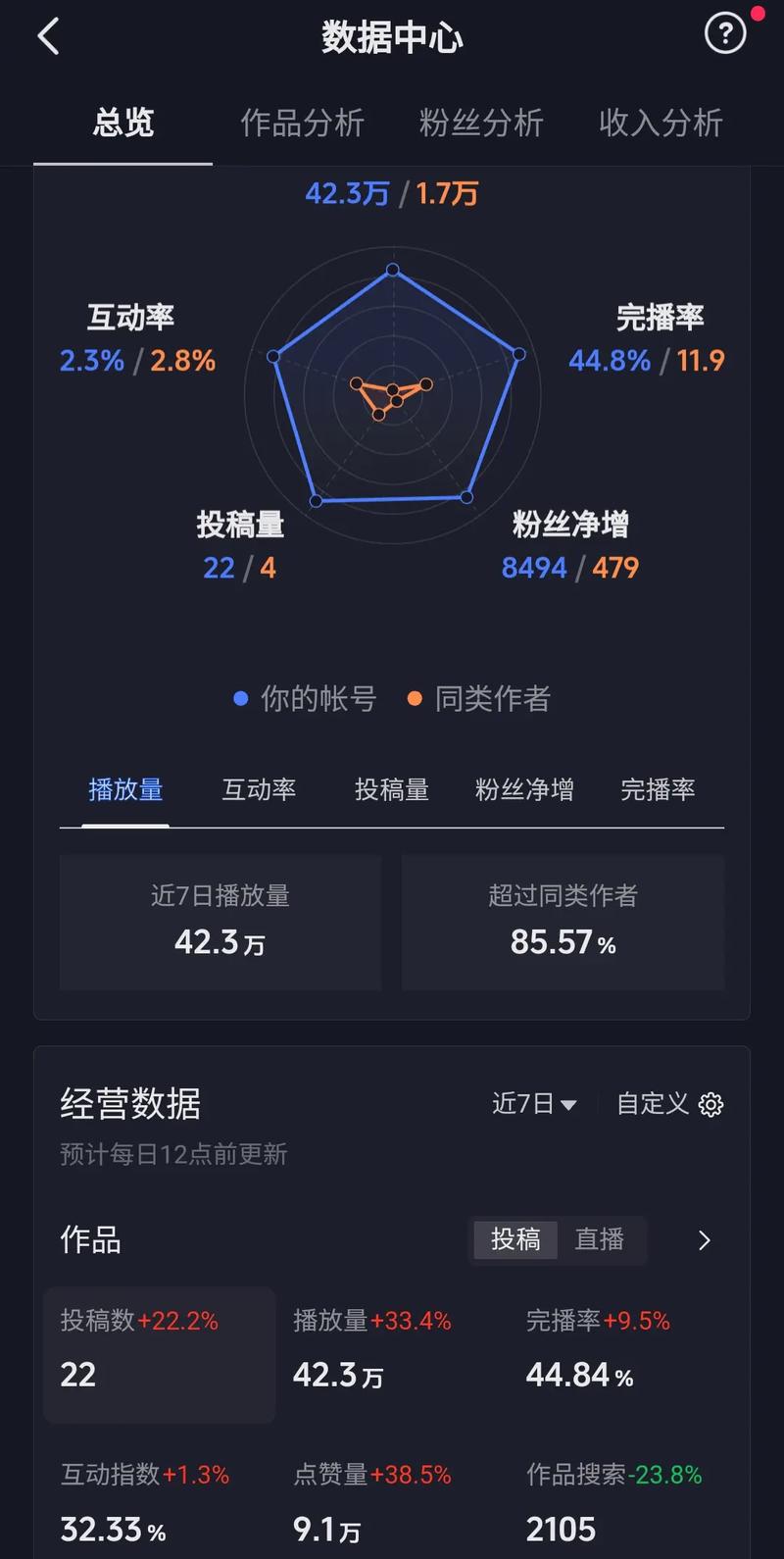Viewport: 784px width, 1559px height.
Task: Show the 粉丝净增 metric tab
Action: tap(524, 790)
